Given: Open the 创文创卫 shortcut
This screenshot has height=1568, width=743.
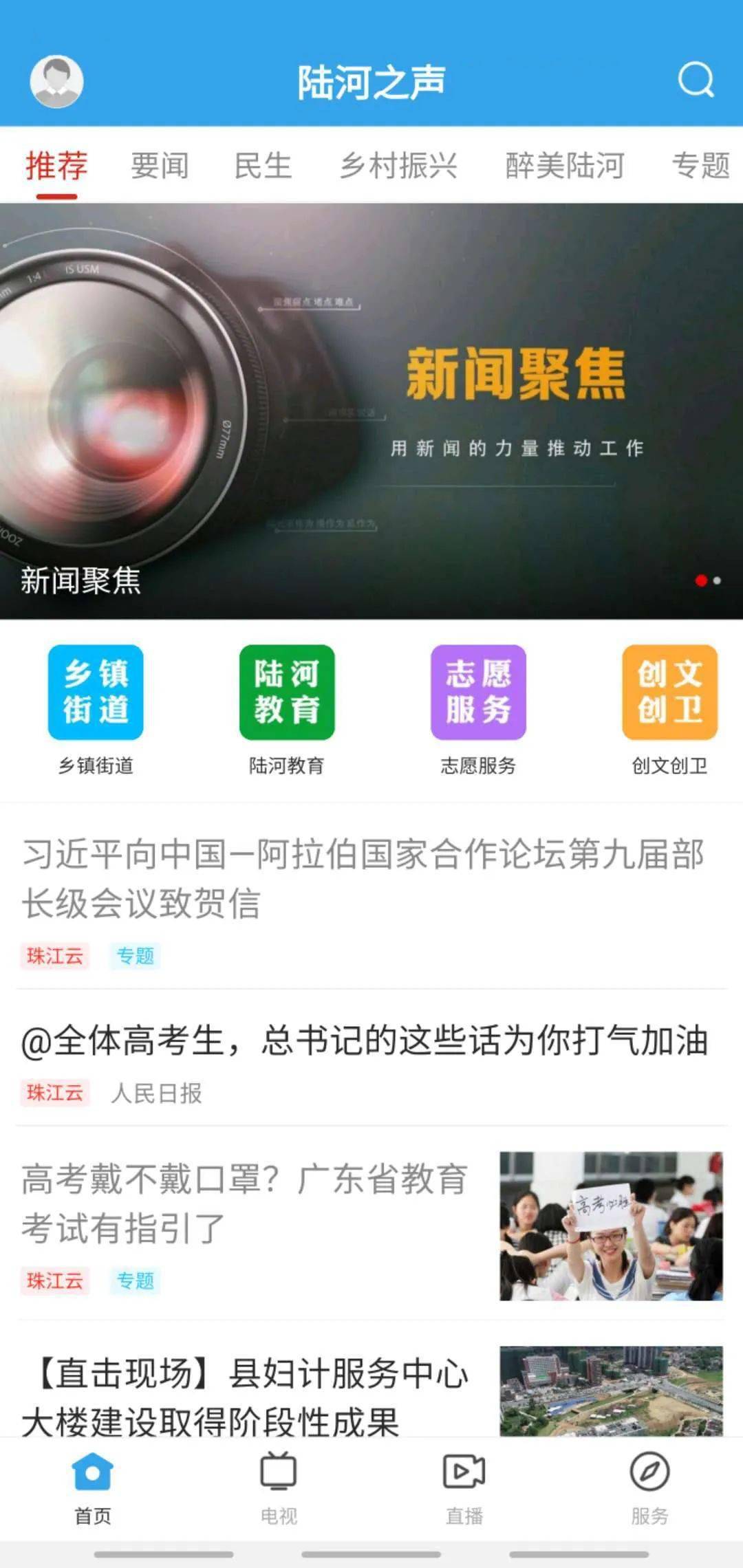Looking at the screenshot, I should (669, 708).
